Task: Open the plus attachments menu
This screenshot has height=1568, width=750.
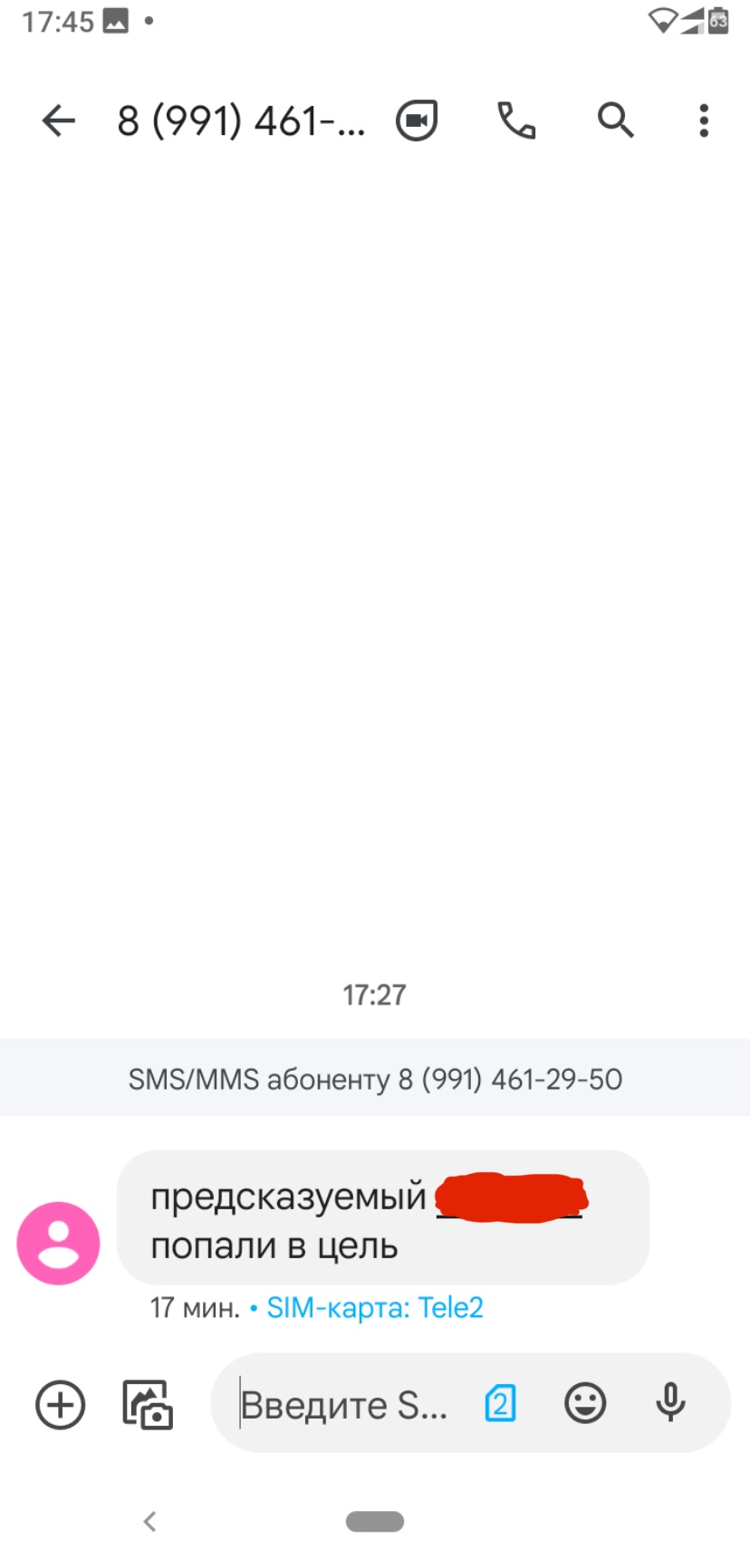Action: point(60,1405)
